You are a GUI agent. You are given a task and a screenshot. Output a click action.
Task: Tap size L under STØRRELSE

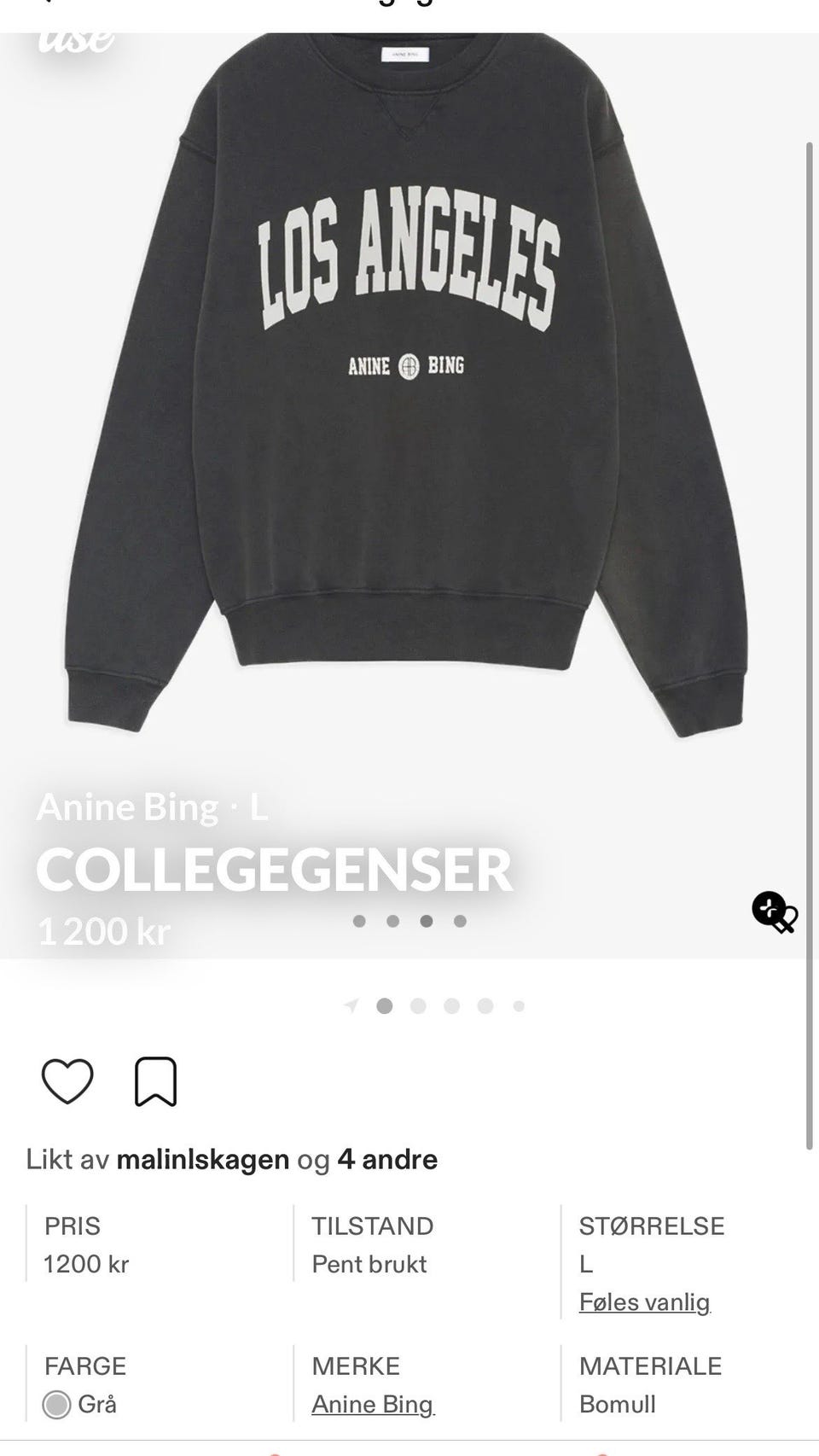pyautogui.click(x=584, y=1263)
